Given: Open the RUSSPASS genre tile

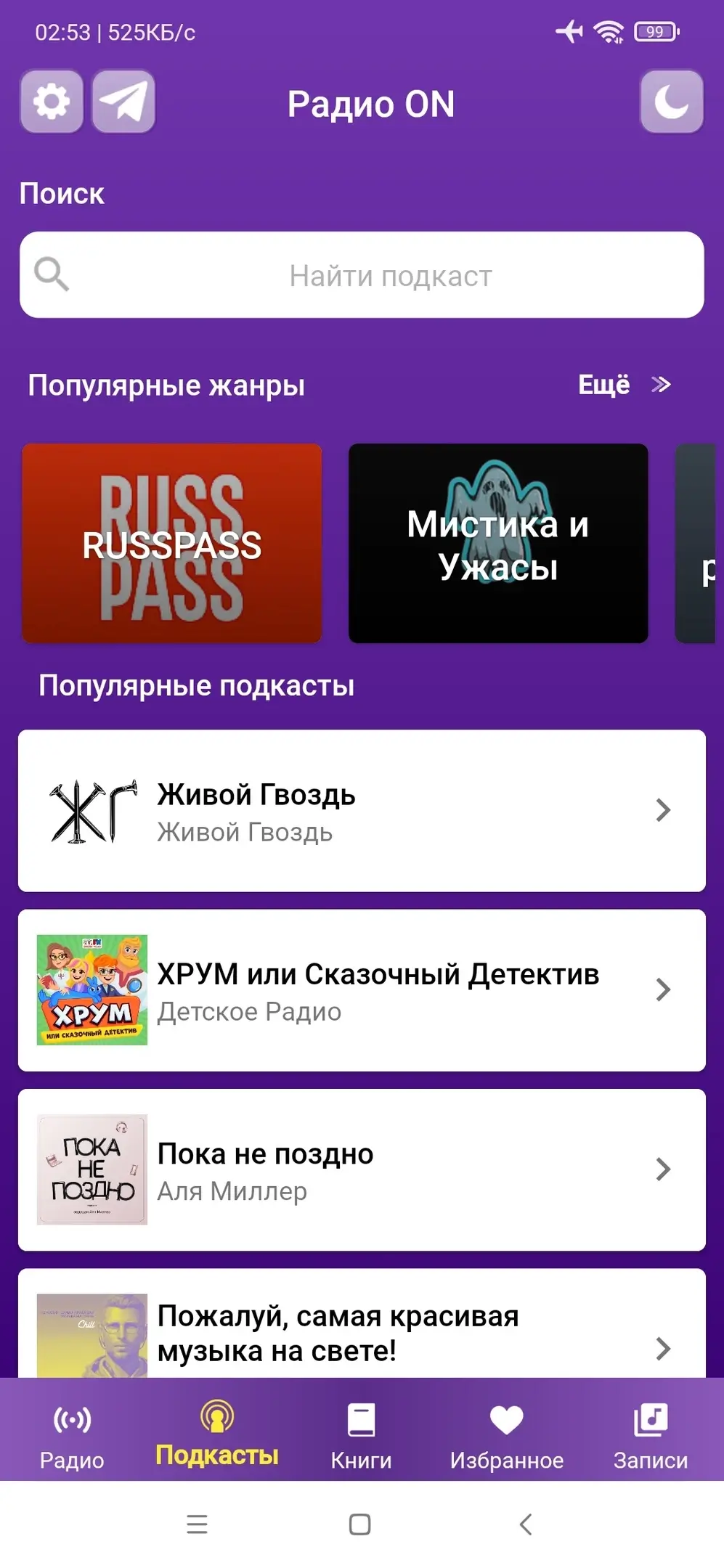Looking at the screenshot, I should tap(172, 543).
